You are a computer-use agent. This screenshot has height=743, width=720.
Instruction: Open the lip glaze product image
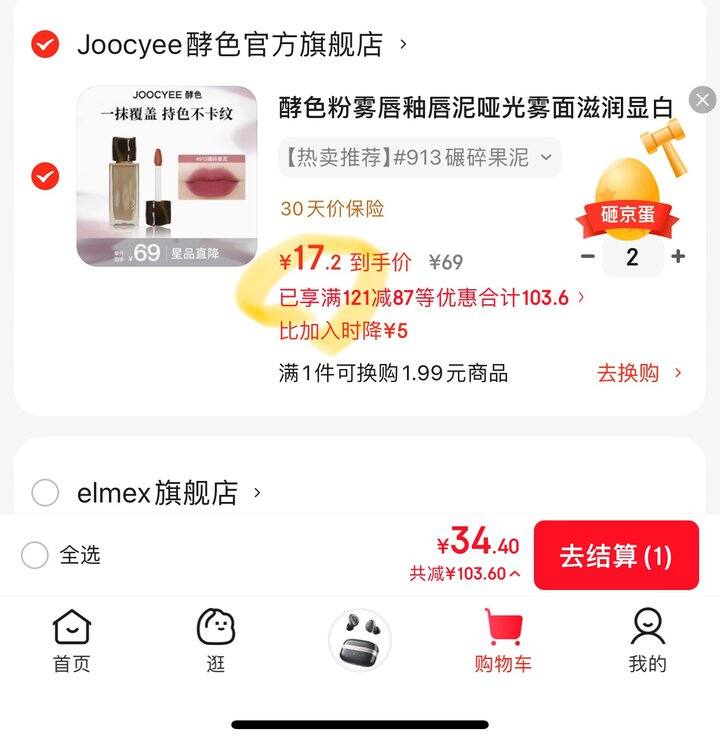167,176
